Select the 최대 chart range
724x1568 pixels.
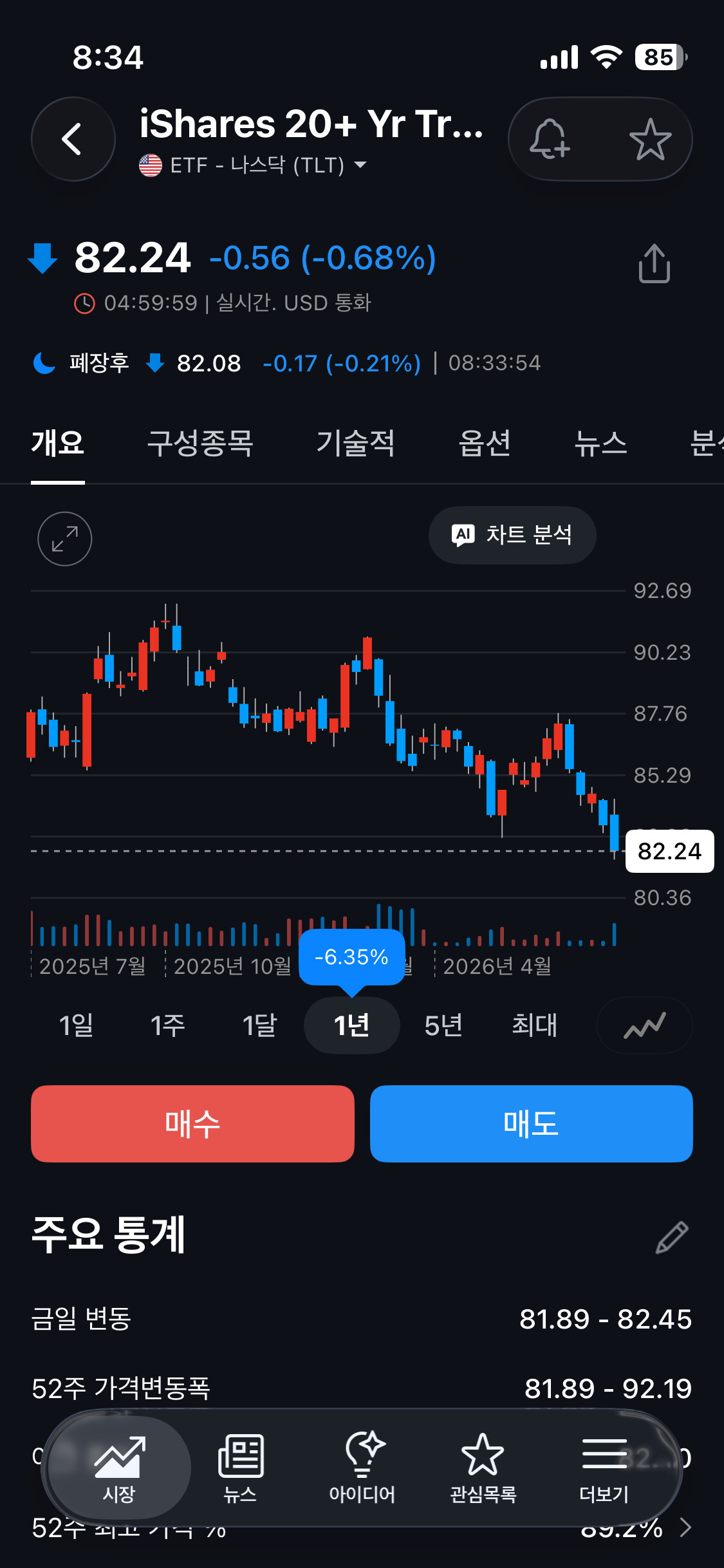point(534,1025)
